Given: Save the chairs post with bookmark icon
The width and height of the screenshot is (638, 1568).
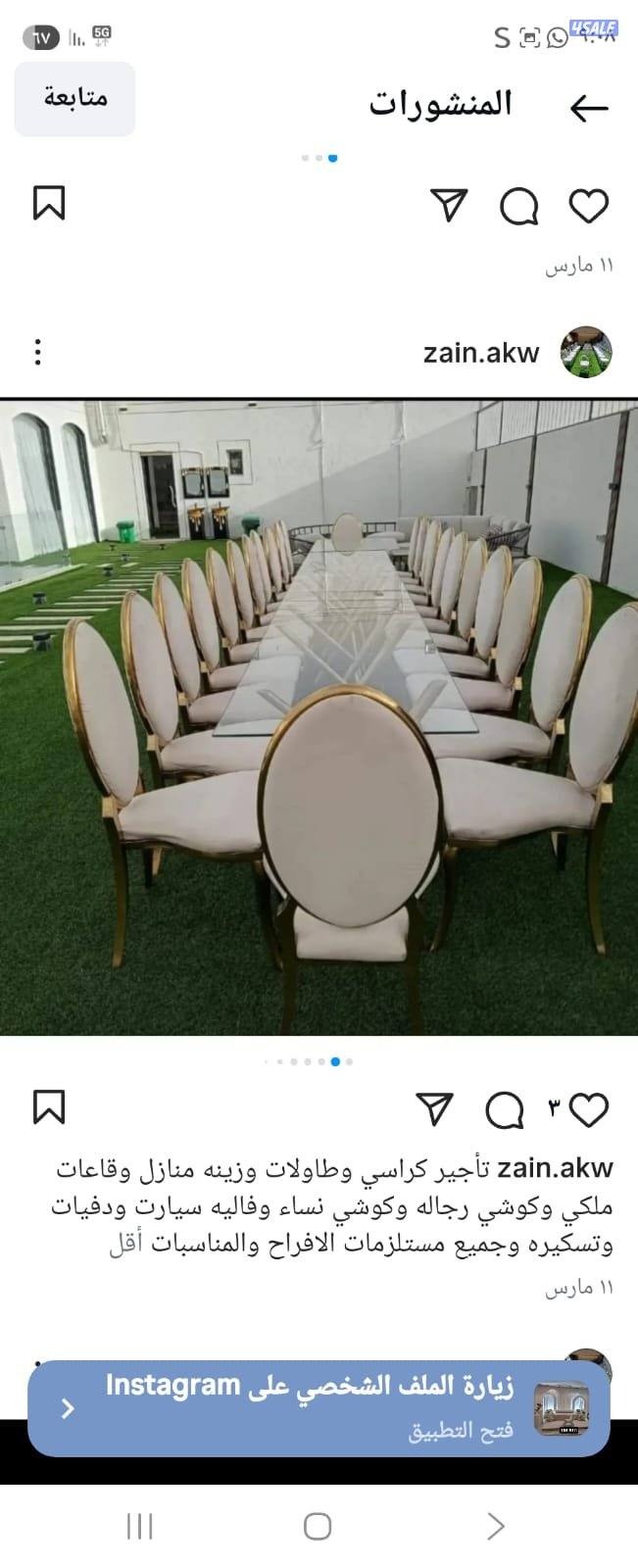Looking at the screenshot, I should (x=49, y=1106).
